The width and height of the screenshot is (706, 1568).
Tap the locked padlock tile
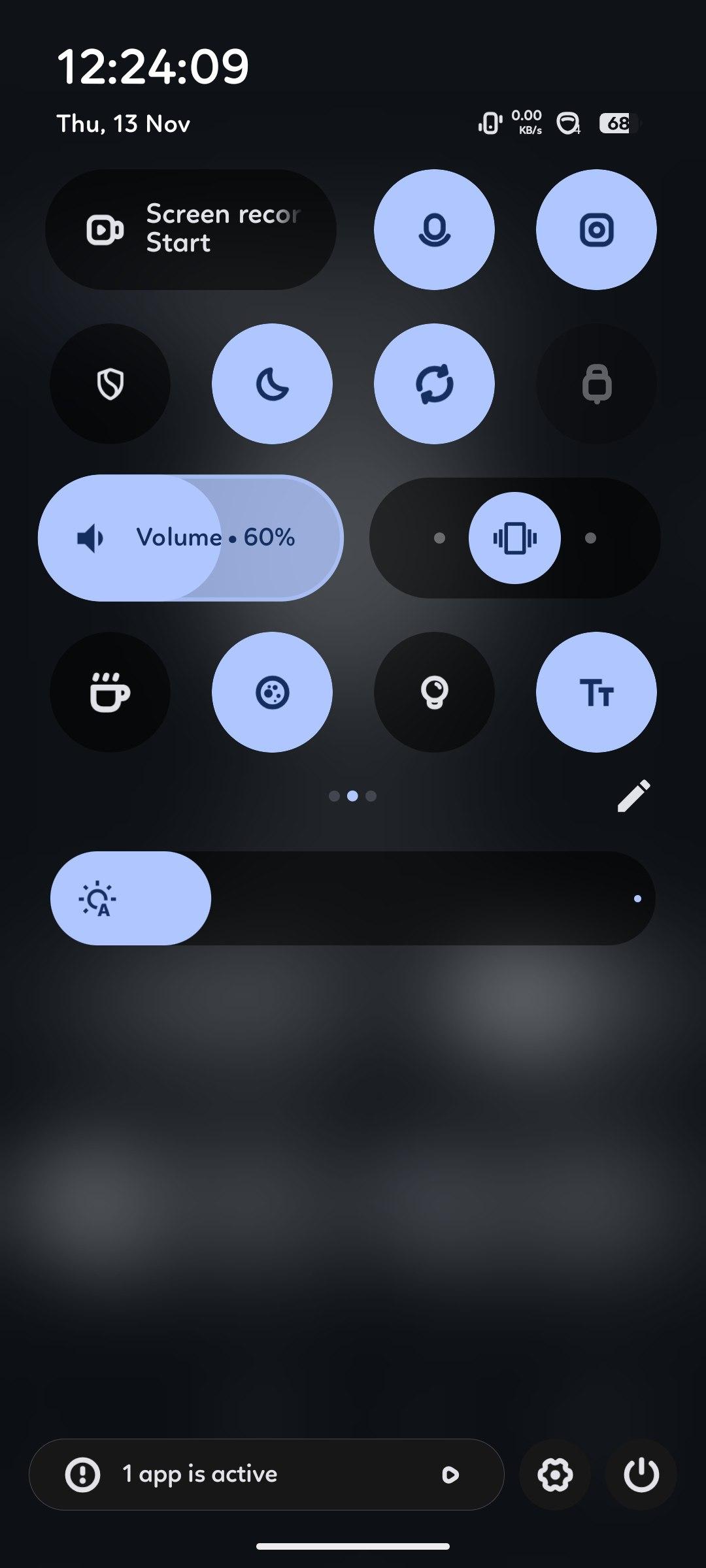596,384
